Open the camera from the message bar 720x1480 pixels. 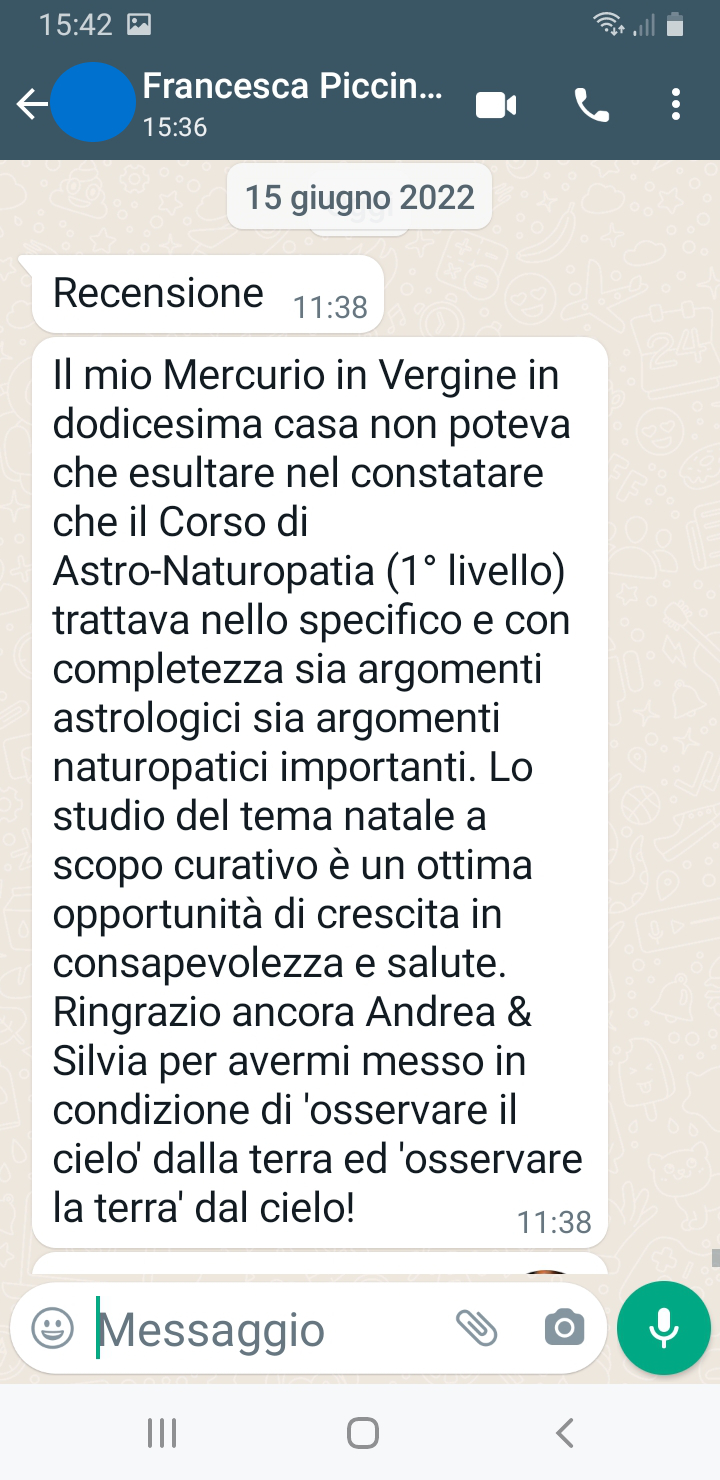pyautogui.click(x=564, y=1328)
